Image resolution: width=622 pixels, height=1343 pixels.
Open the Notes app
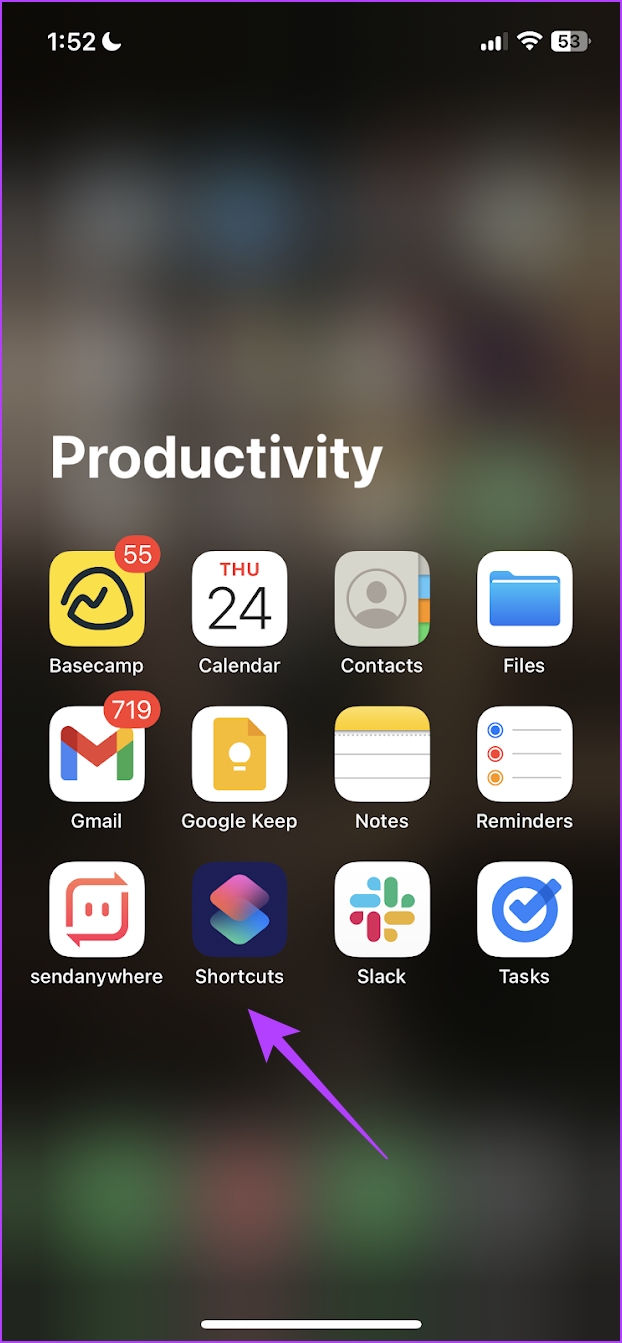pos(382,754)
